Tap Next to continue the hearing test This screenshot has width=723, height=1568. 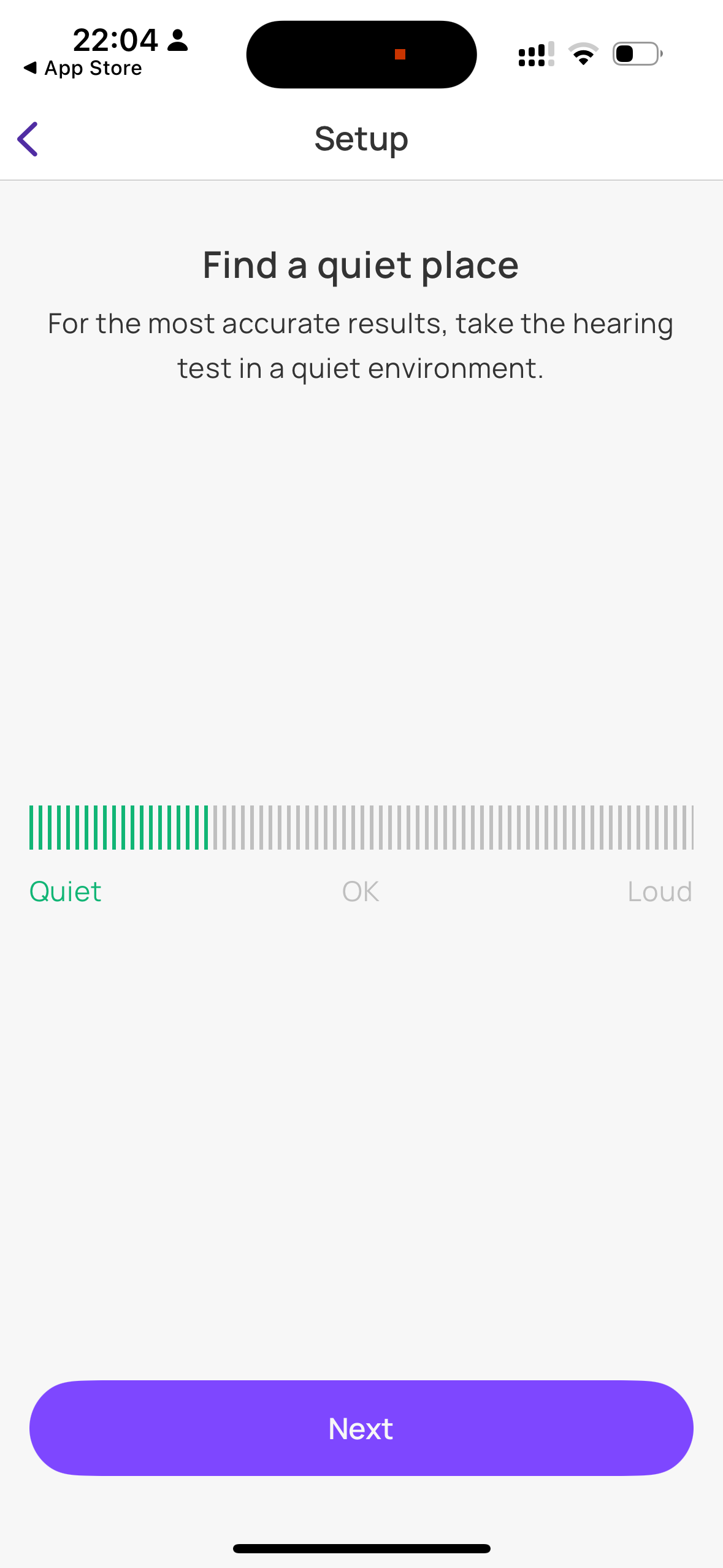[x=361, y=1428]
